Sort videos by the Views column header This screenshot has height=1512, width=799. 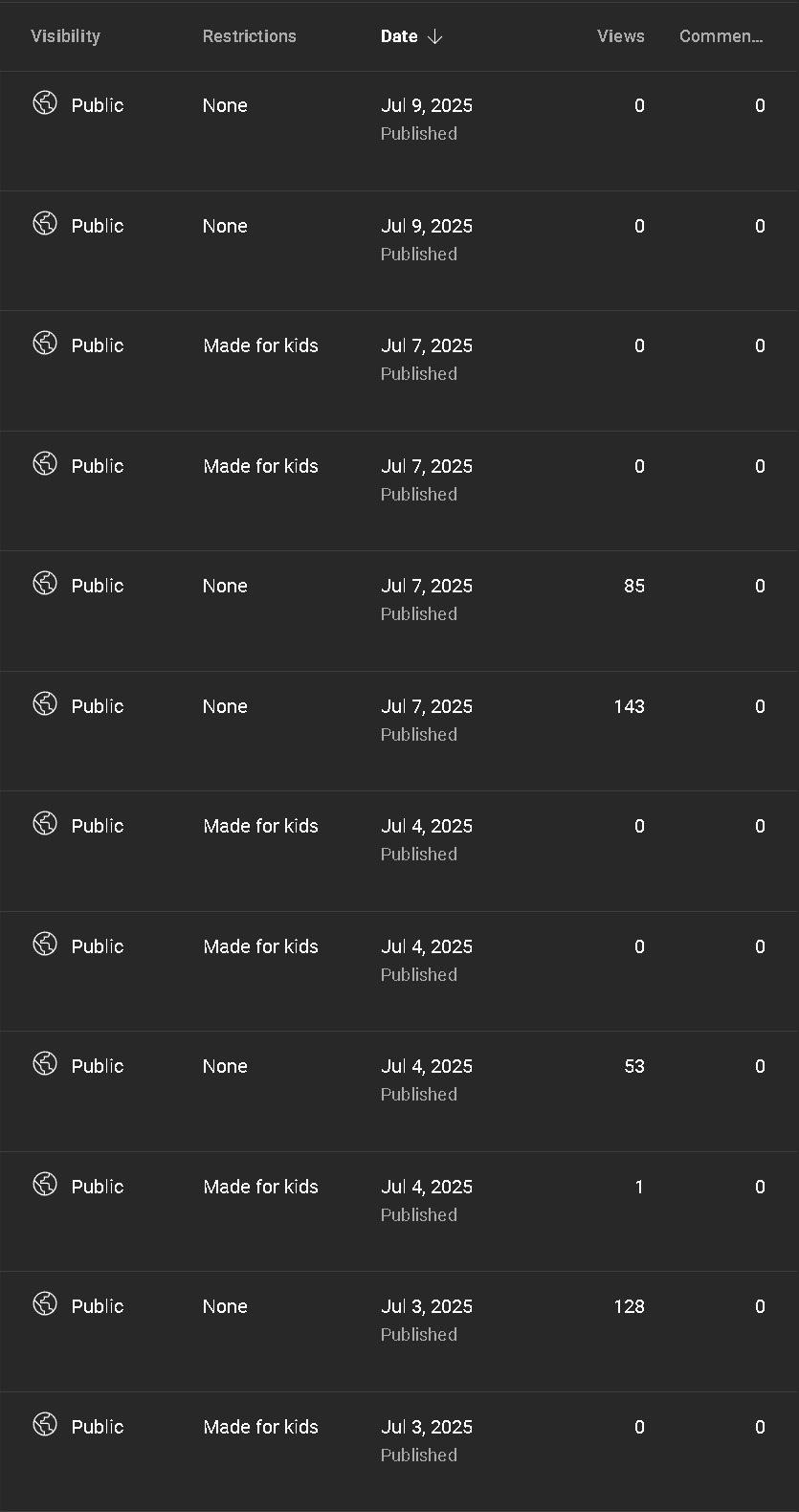point(620,36)
